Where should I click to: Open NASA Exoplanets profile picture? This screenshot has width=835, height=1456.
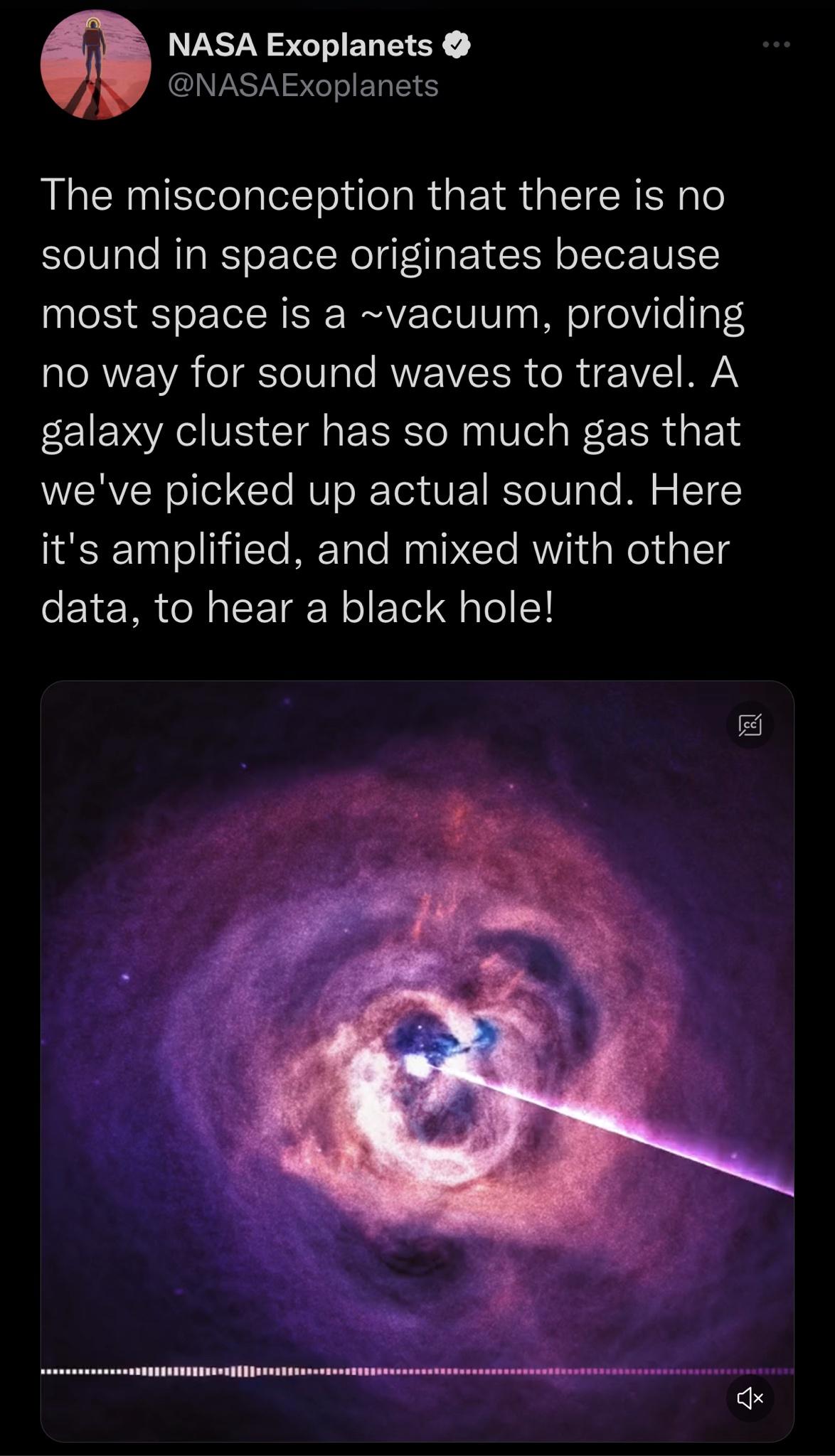point(95,65)
